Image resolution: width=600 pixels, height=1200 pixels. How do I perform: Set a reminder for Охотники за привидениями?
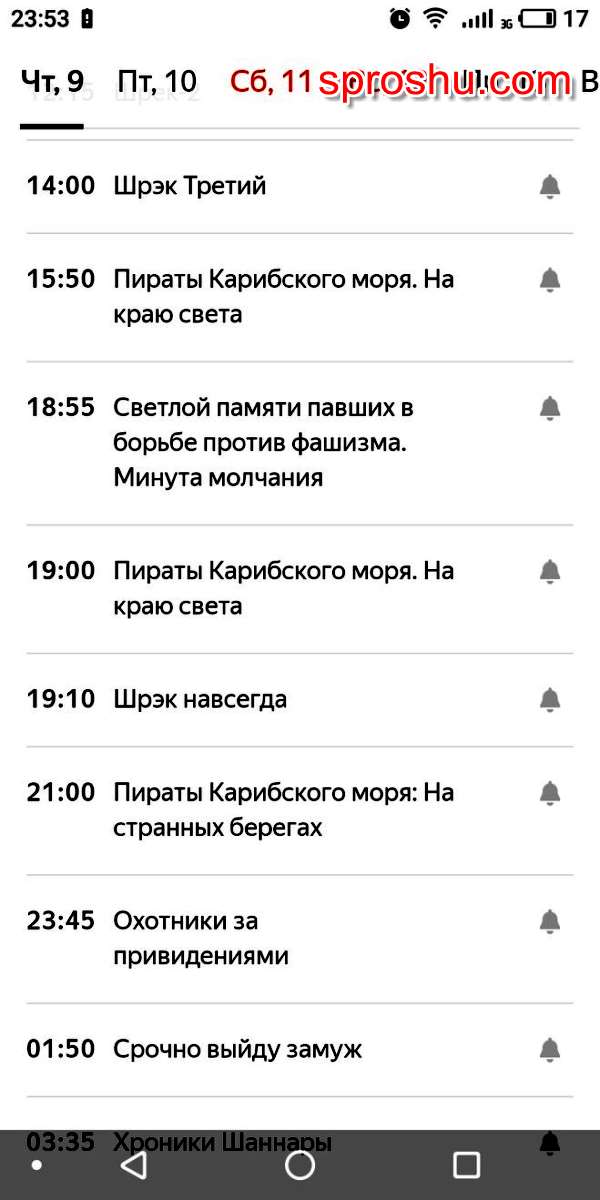click(549, 921)
